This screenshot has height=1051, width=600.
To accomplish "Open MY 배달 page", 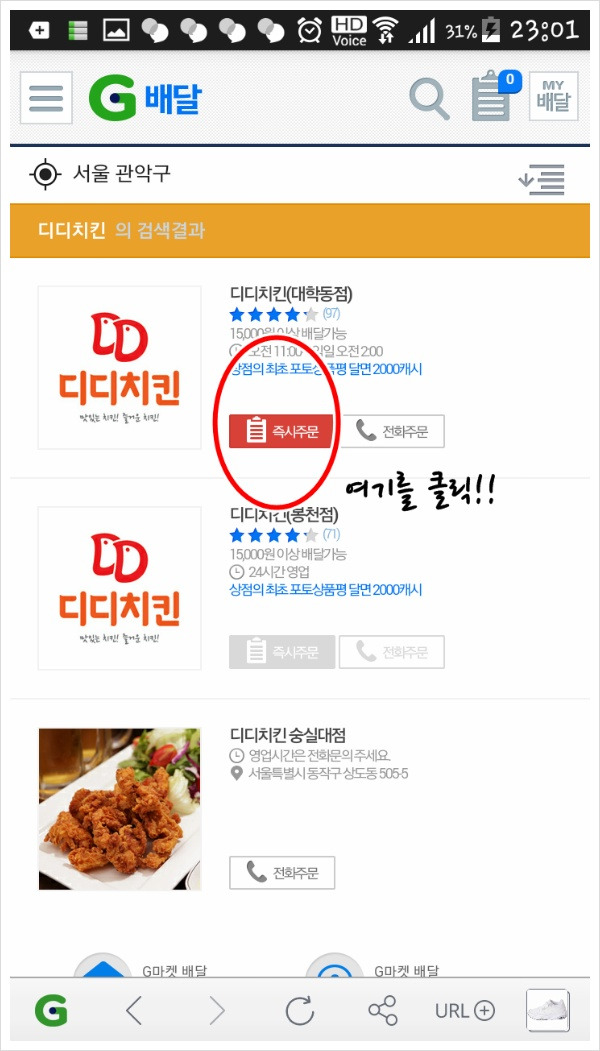I will pyautogui.click(x=553, y=97).
